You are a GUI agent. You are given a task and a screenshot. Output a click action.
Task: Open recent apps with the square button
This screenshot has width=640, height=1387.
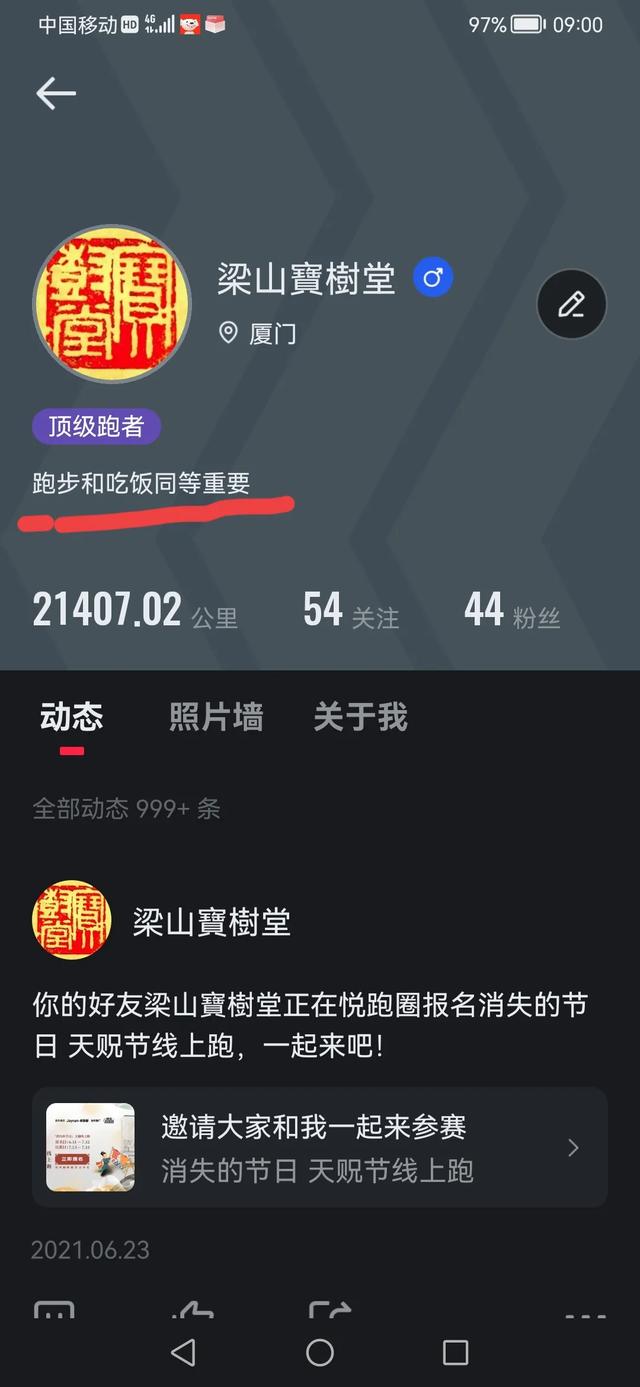[455, 1353]
